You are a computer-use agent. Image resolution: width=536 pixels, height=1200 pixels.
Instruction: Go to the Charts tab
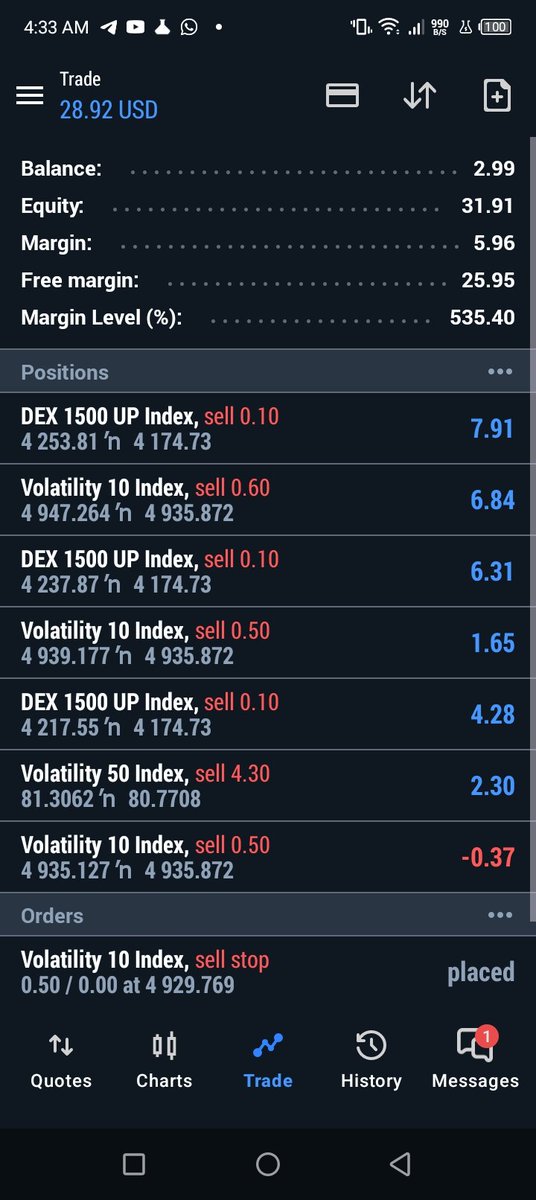164,1060
